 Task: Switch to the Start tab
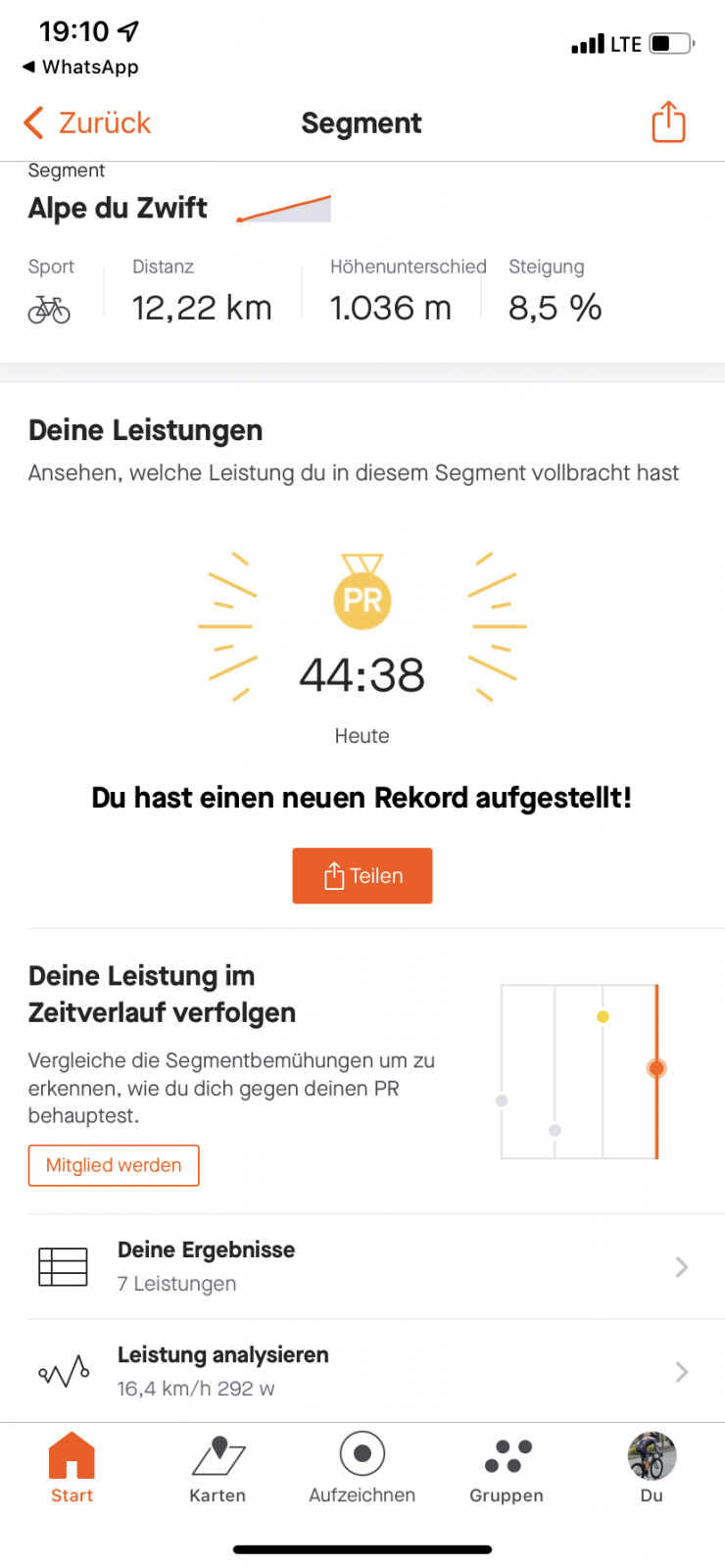72,1467
